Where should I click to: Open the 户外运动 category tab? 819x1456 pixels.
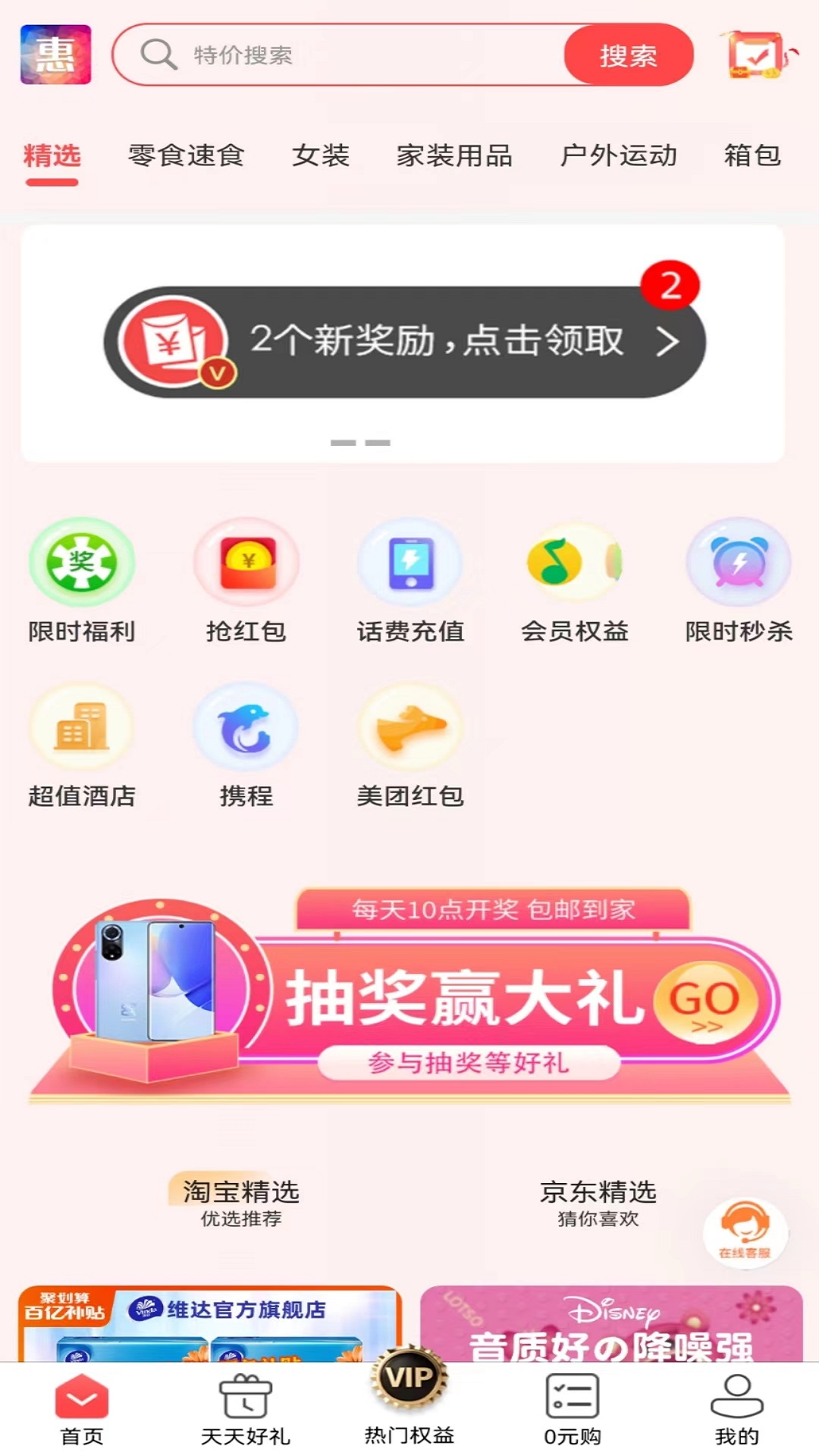pos(618,155)
